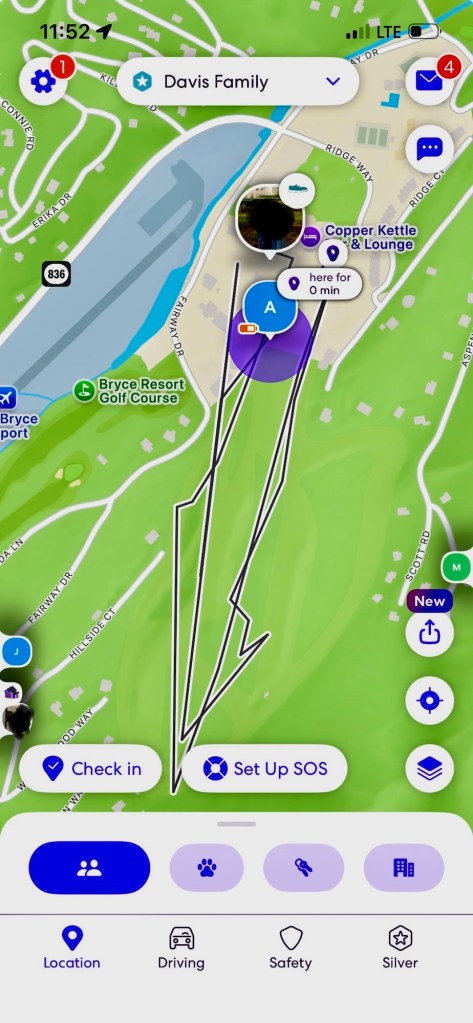Open the chat messages bubble
This screenshot has height=1023, width=473.
tap(429, 149)
